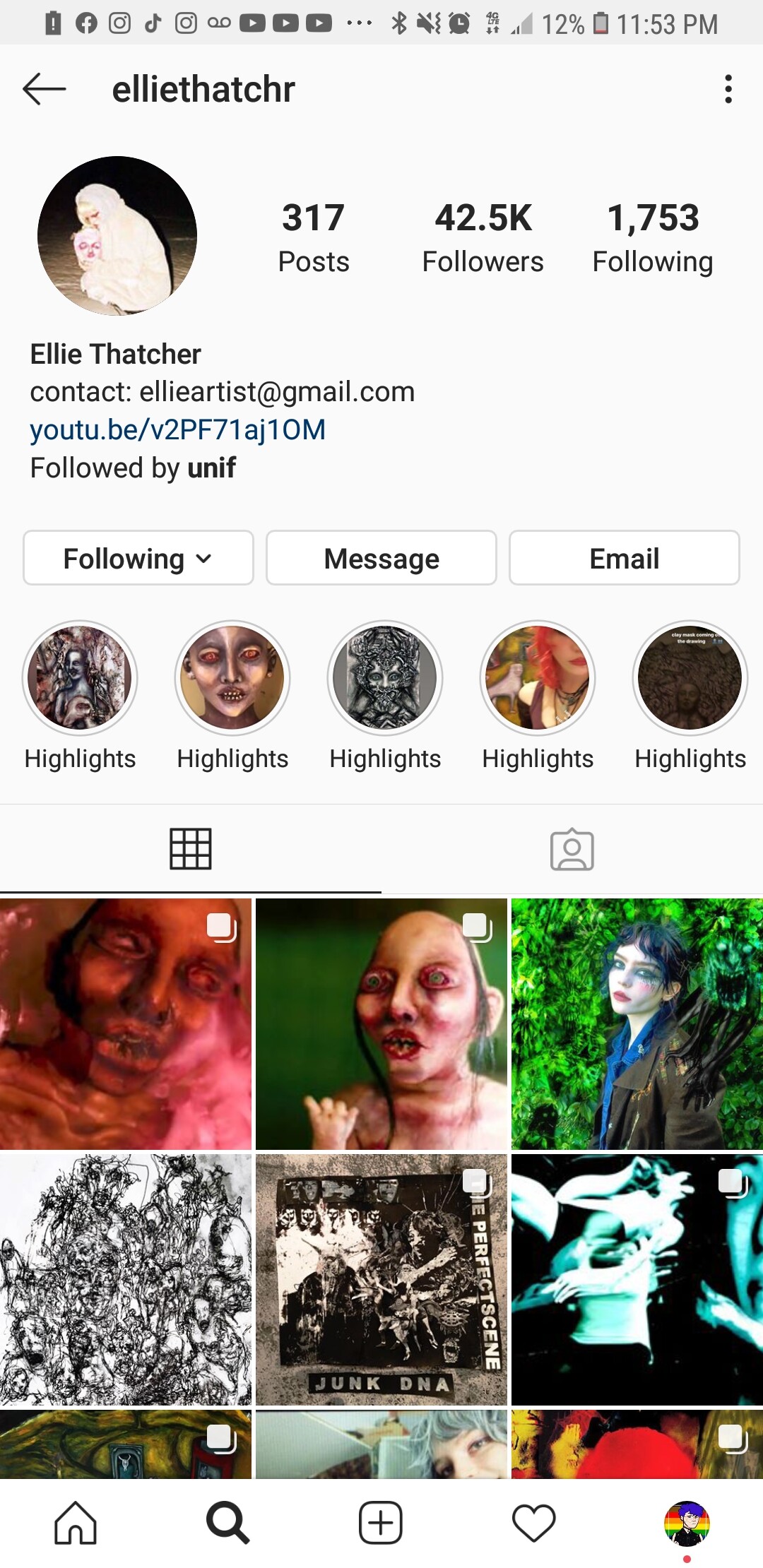Open the youtu.be/v2PF71aj1OM link

point(178,429)
